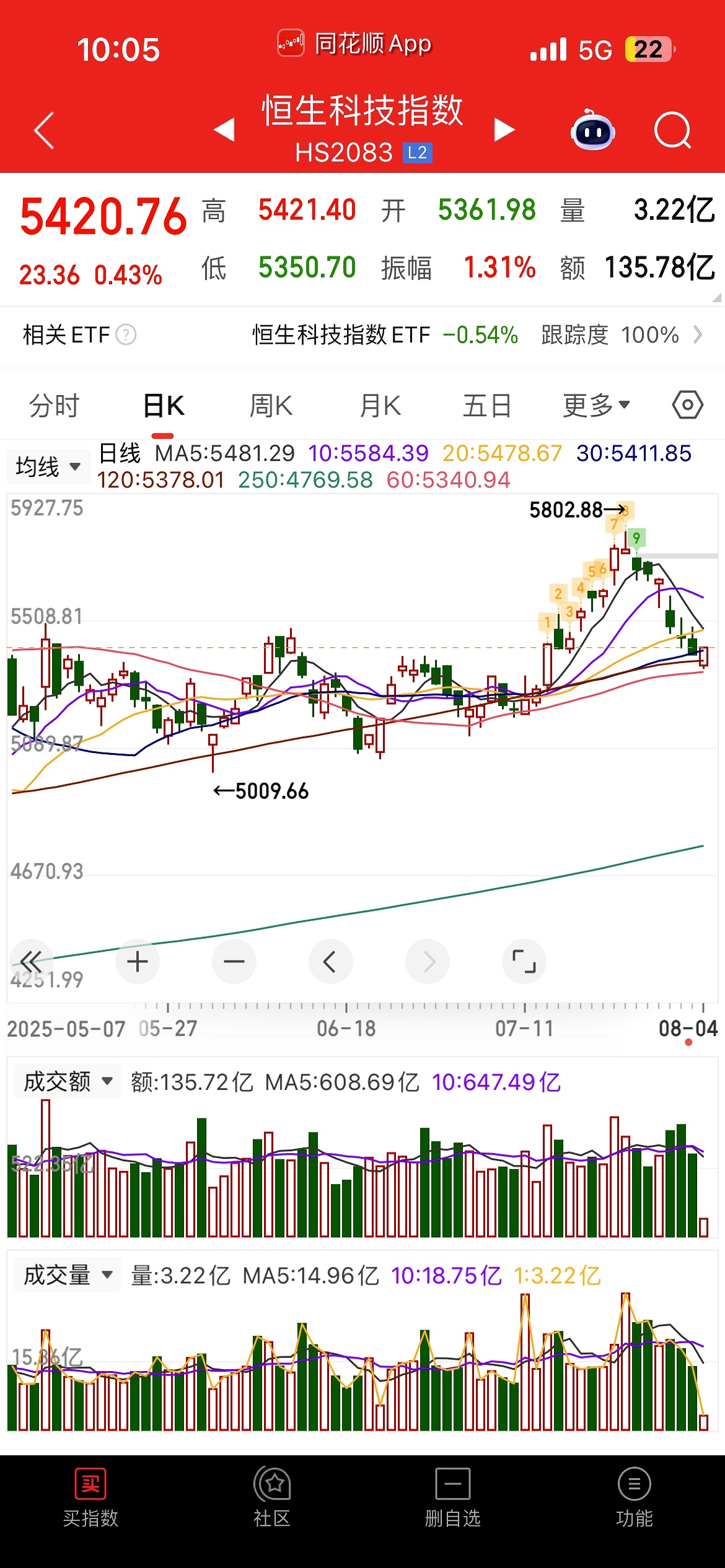Select the 月K tab
725x1568 pixels.
point(380,406)
